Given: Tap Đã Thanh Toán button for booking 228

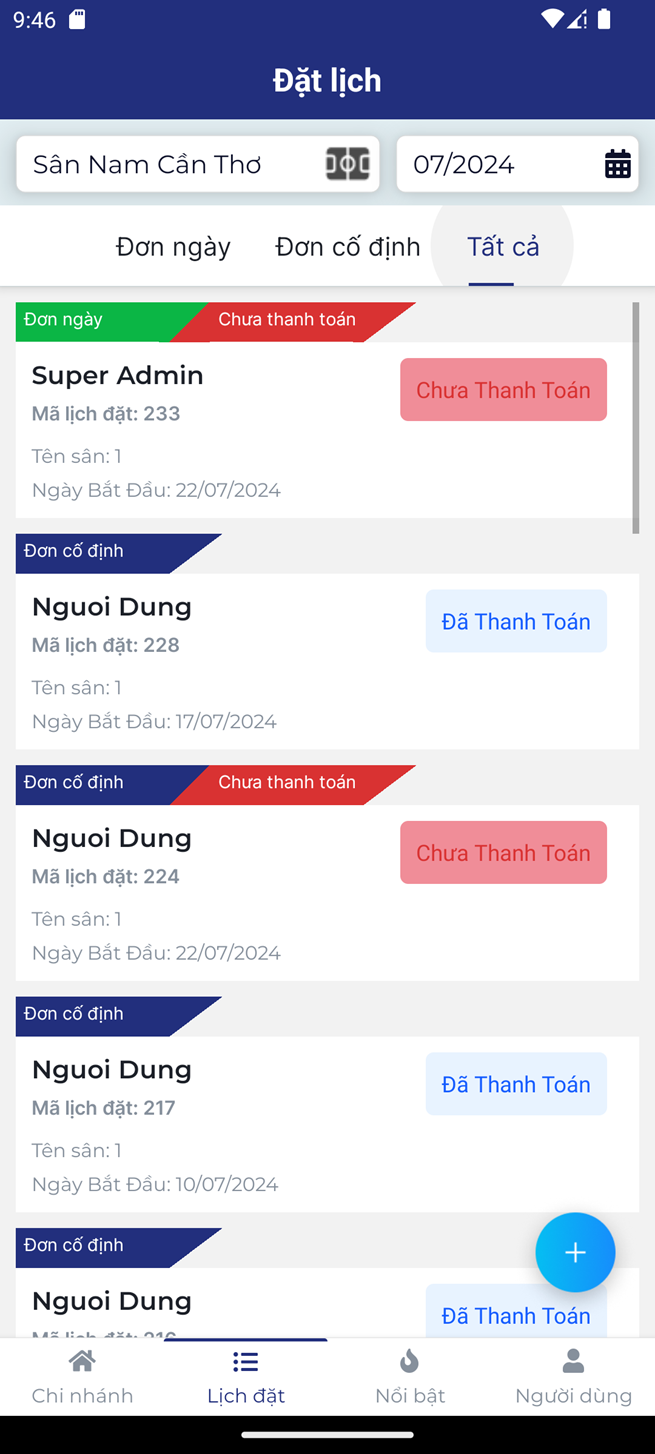Looking at the screenshot, I should pos(516,621).
